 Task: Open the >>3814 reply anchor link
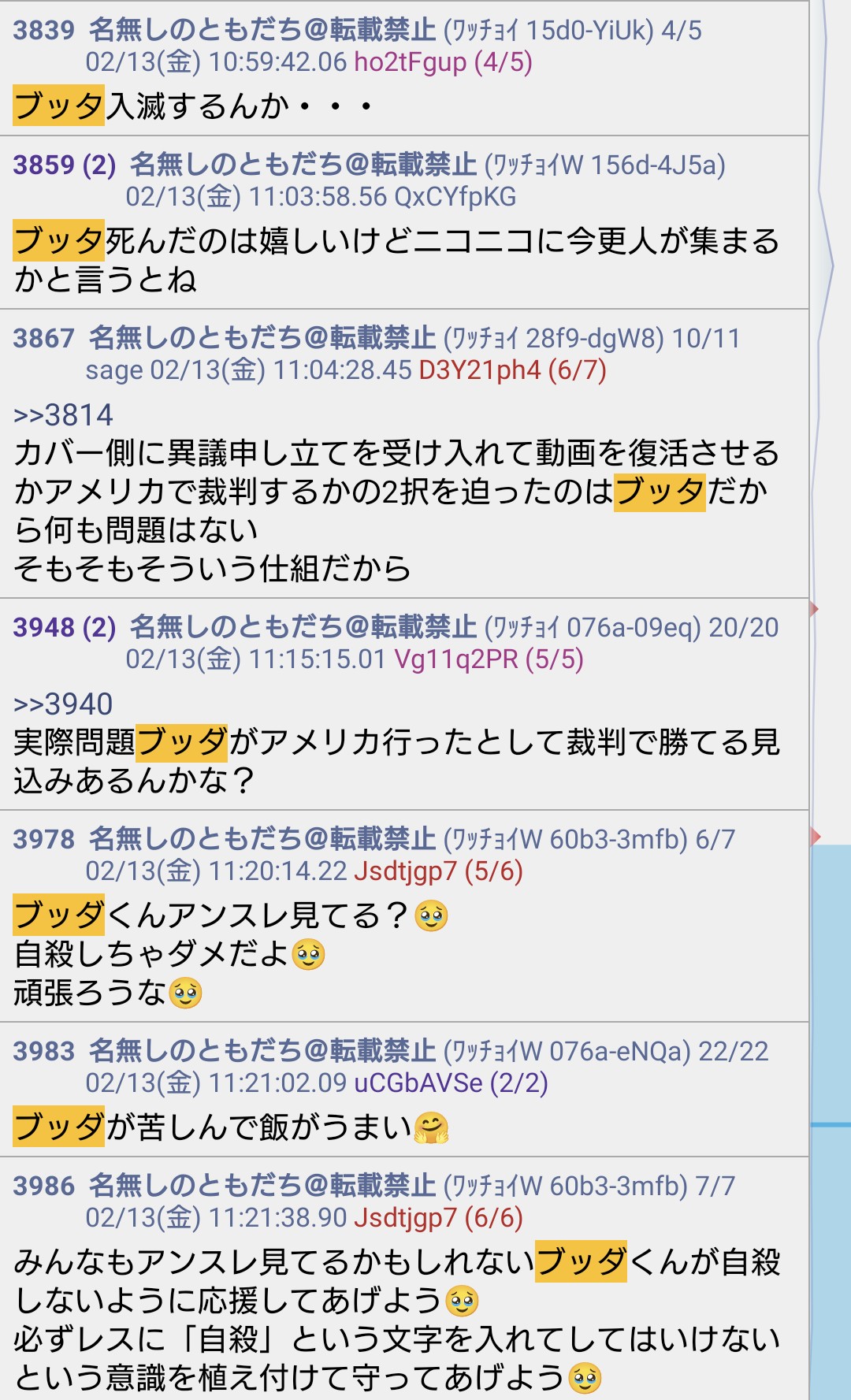[x=63, y=415]
